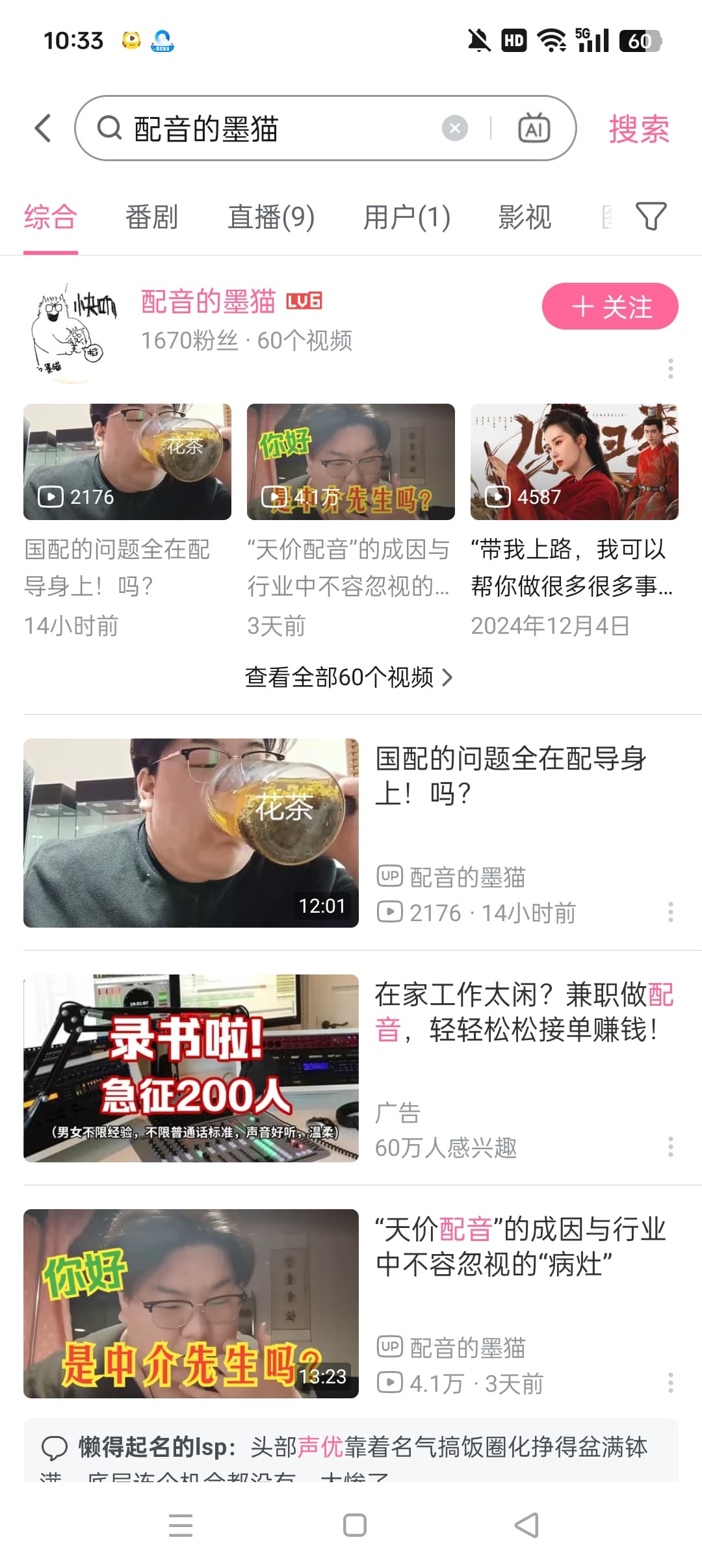The height and width of the screenshot is (1568, 702).
Task: Play the 12:01 video 国配的问题全在配导身上
Action: (x=191, y=833)
